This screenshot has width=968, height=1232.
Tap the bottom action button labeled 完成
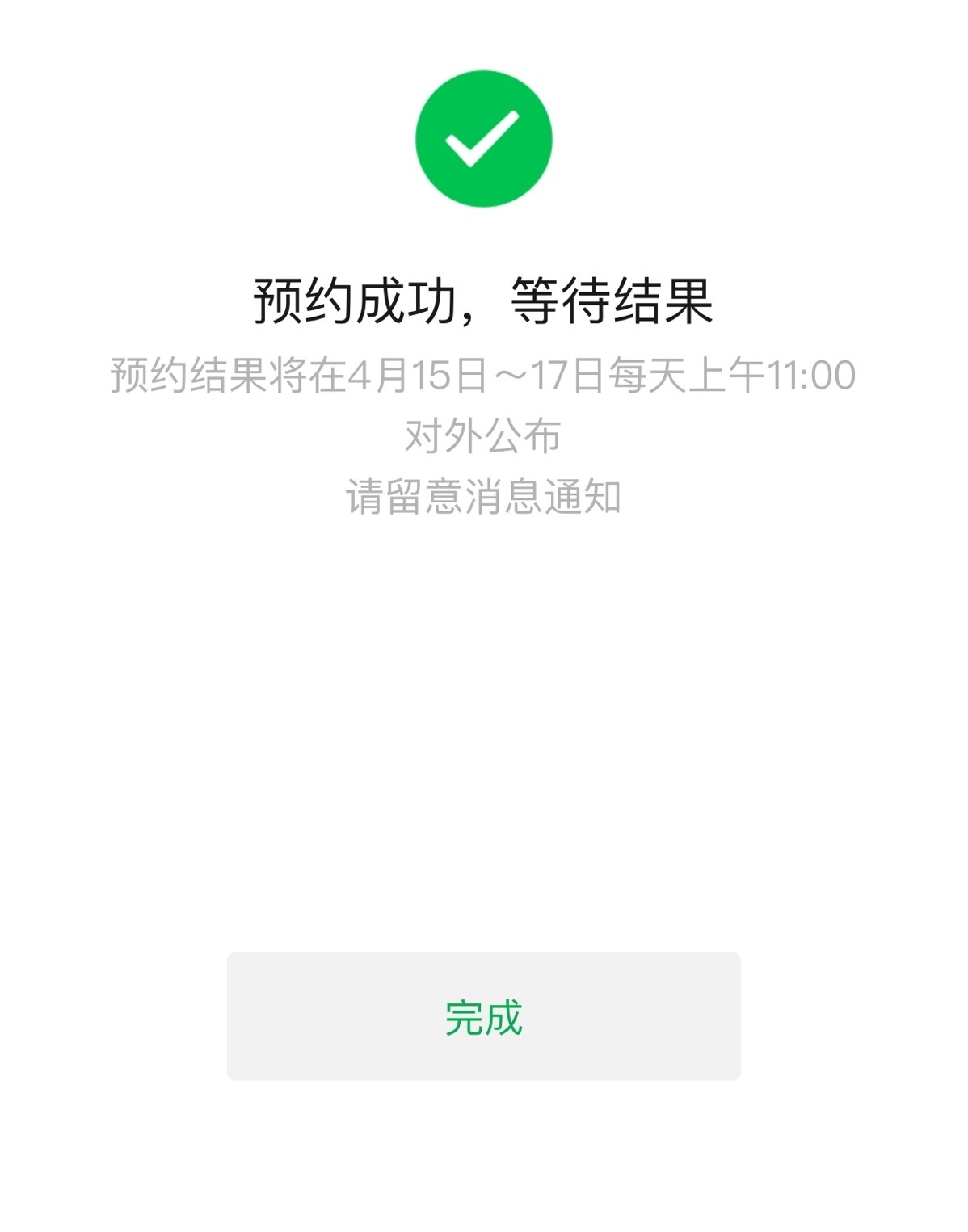click(484, 1017)
